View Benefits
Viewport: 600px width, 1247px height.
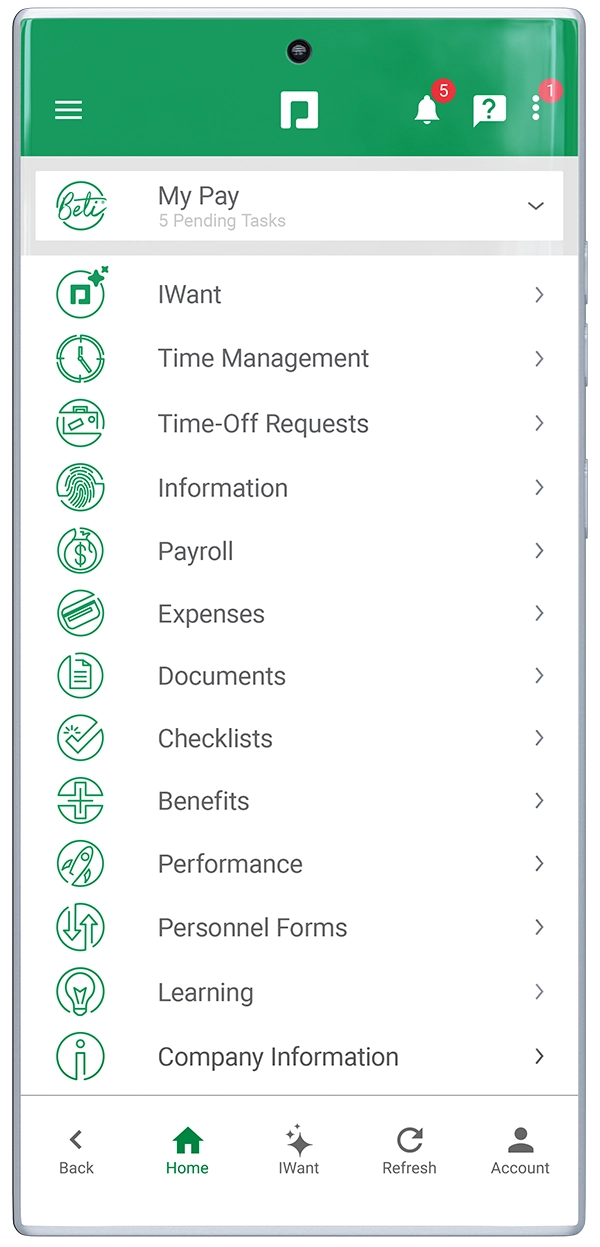299,801
